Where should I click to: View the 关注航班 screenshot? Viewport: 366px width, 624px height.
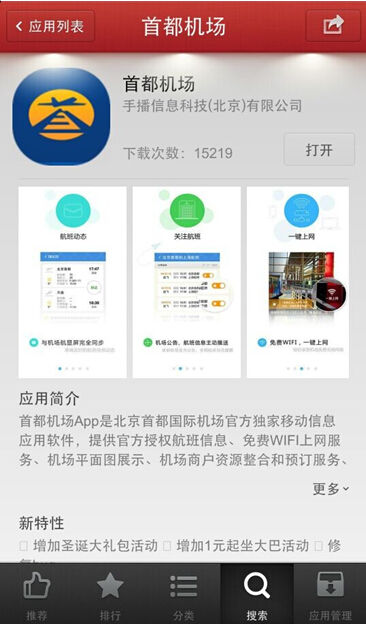187,282
